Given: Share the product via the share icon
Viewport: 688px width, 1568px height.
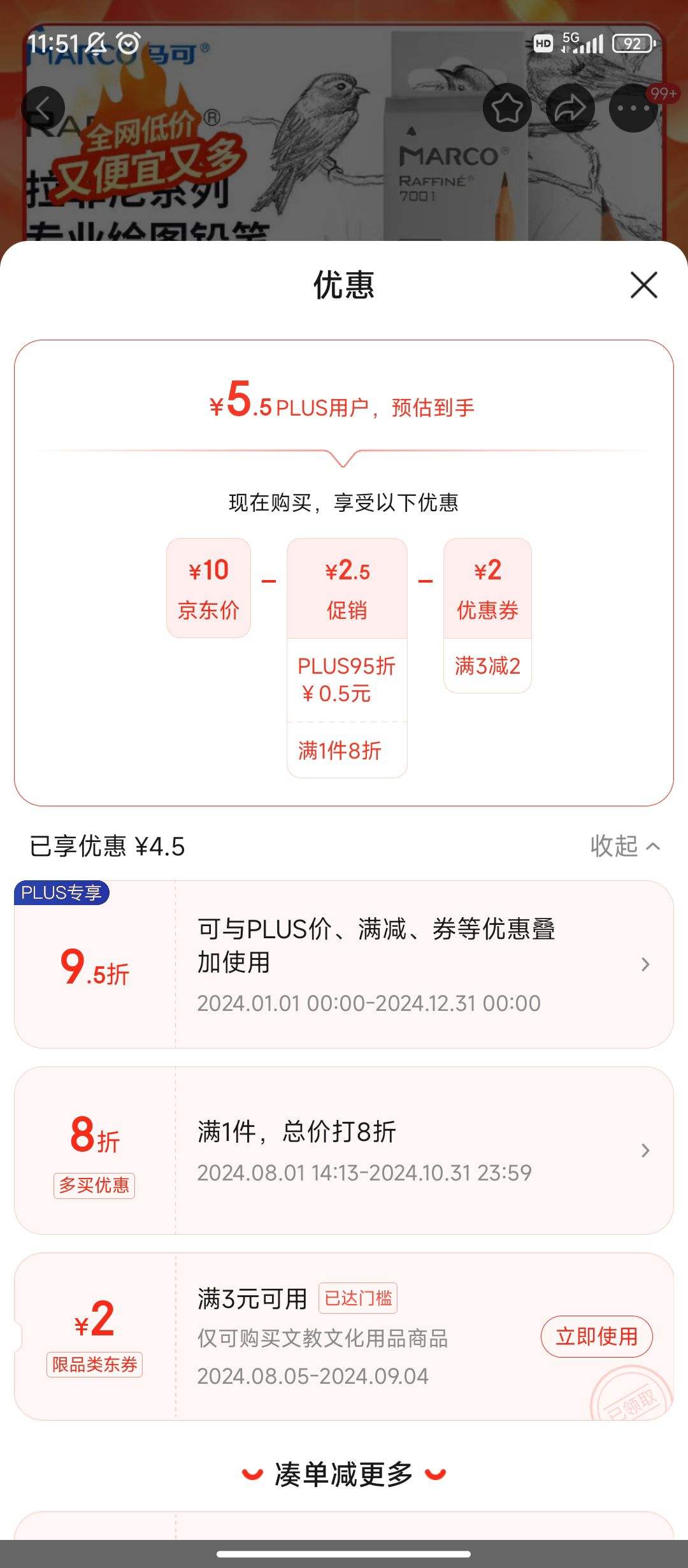Looking at the screenshot, I should [x=570, y=108].
